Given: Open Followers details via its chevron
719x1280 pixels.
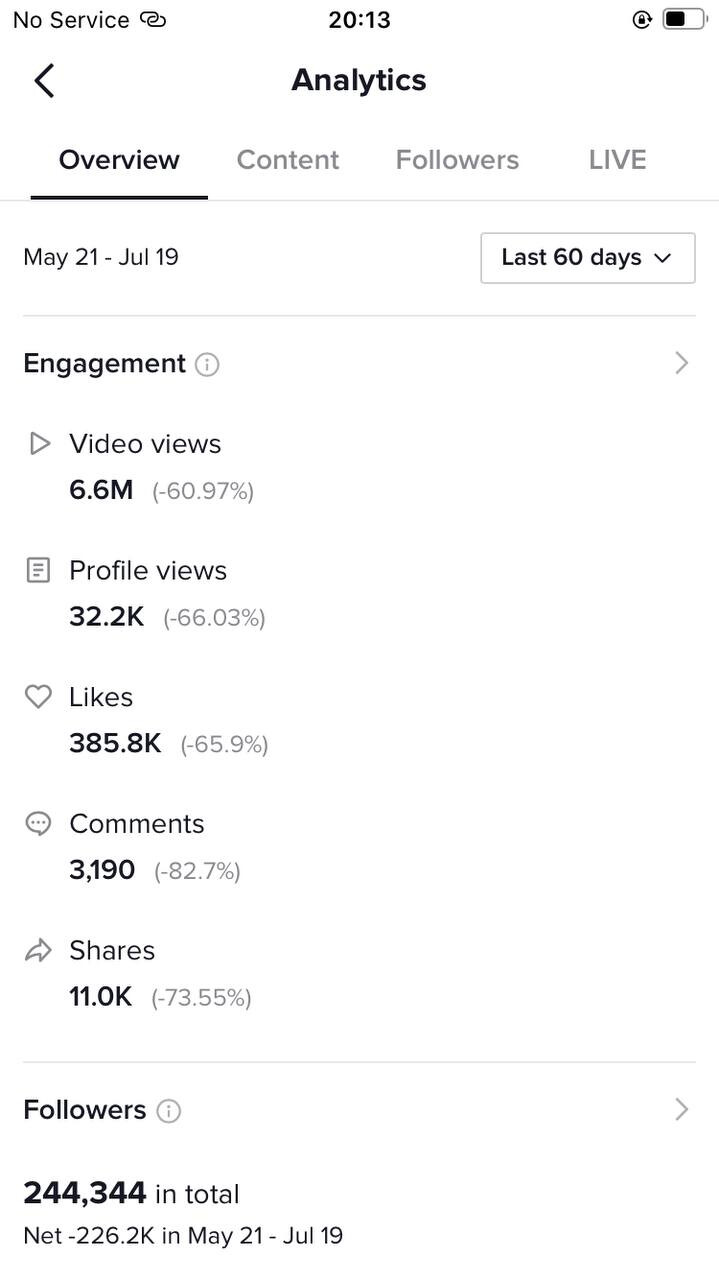Looking at the screenshot, I should (x=682, y=1109).
